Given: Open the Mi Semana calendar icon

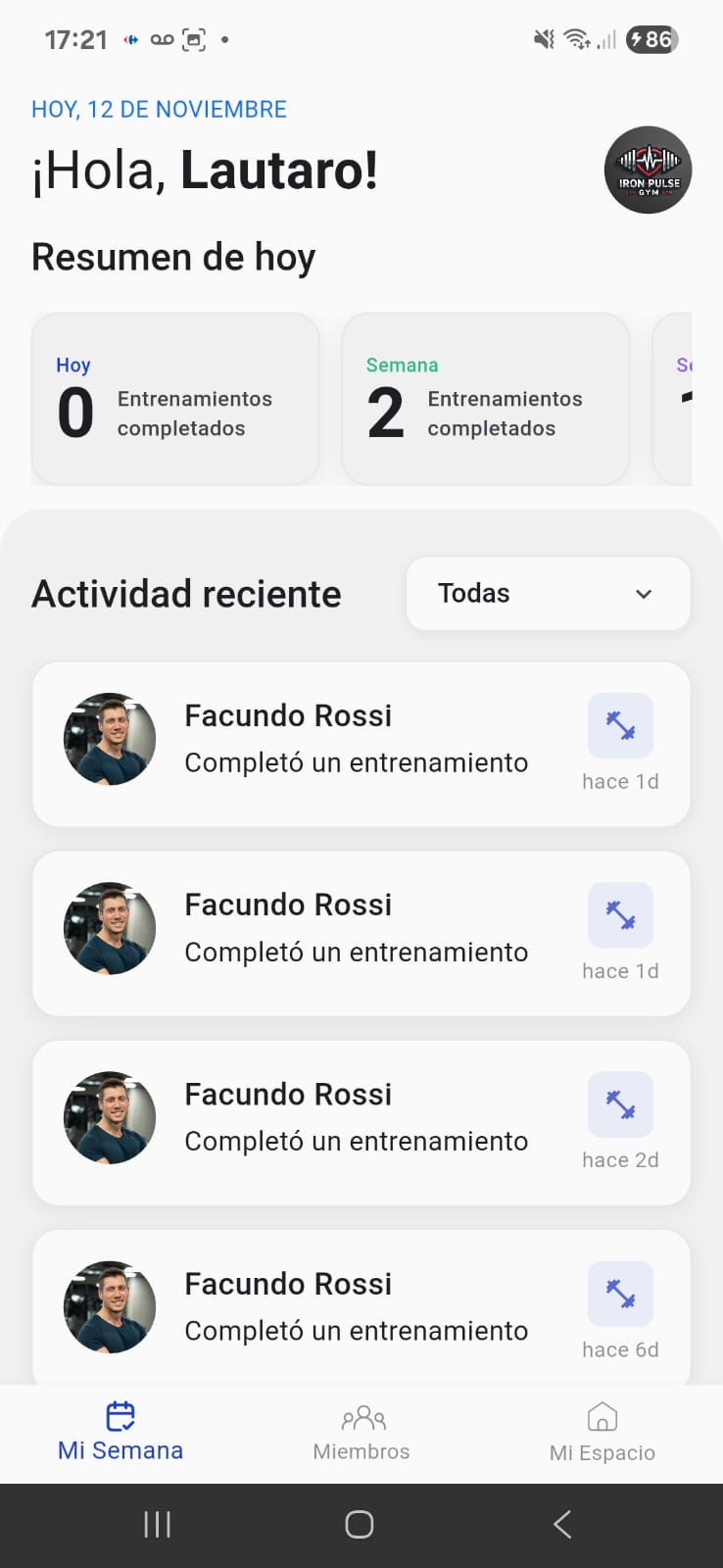Looking at the screenshot, I should tap(120, 1415).
